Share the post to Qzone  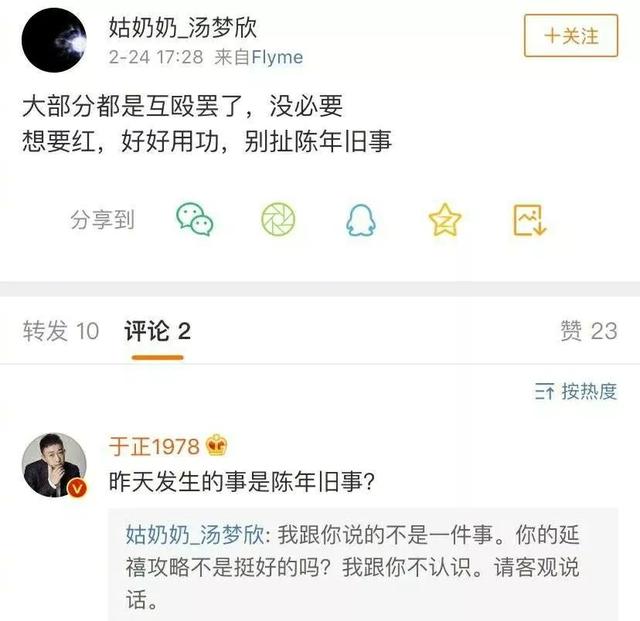pos(444,219)
